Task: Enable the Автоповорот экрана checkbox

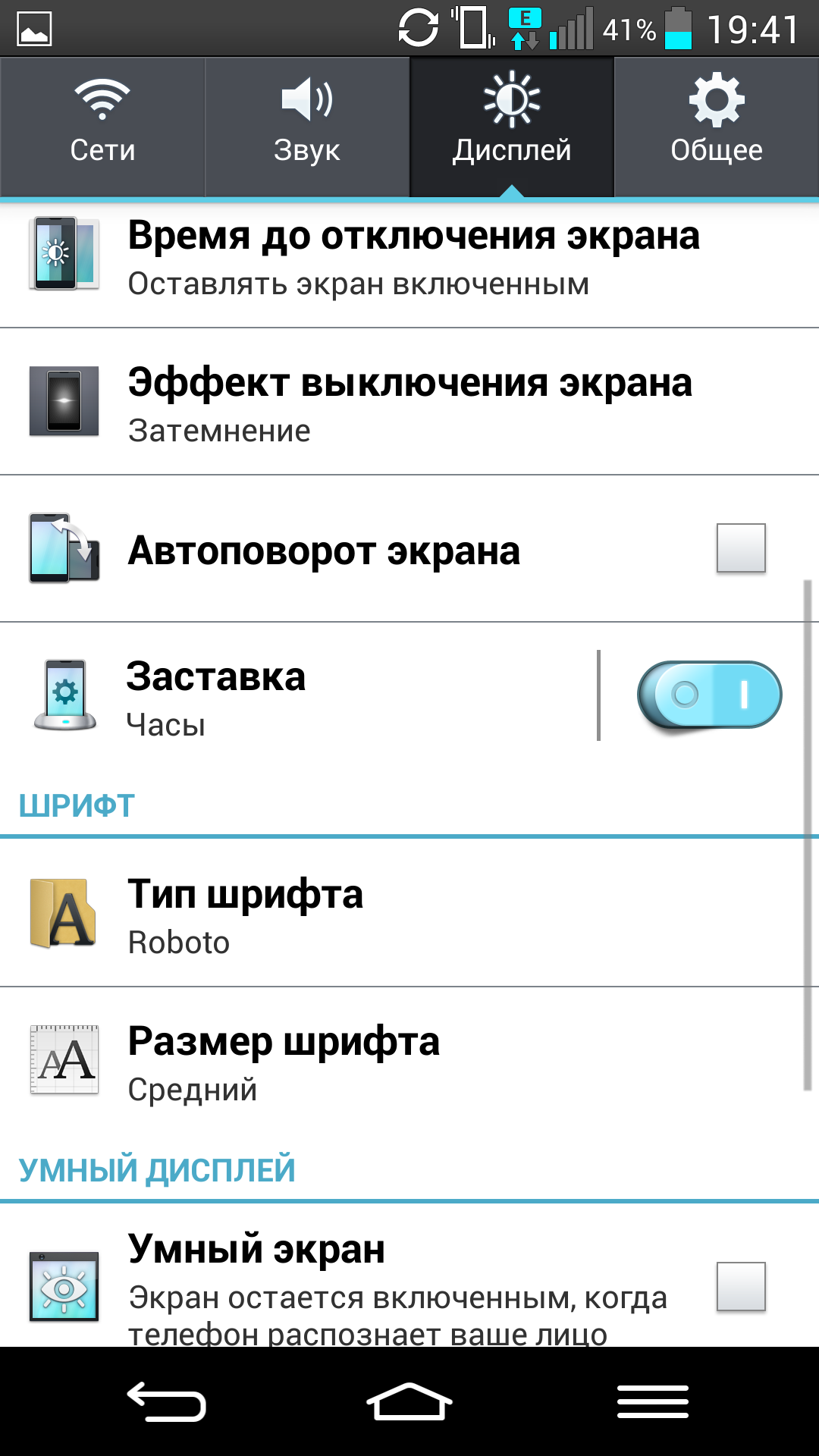Action: pos(741,548)
